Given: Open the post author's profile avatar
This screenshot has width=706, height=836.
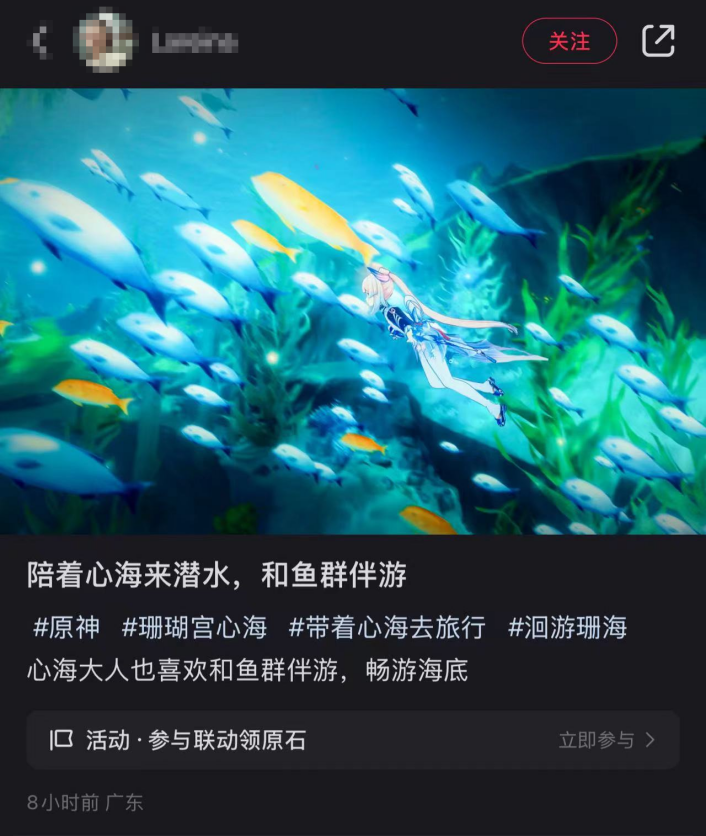Looking at the screenshot, I should (105, 41).
